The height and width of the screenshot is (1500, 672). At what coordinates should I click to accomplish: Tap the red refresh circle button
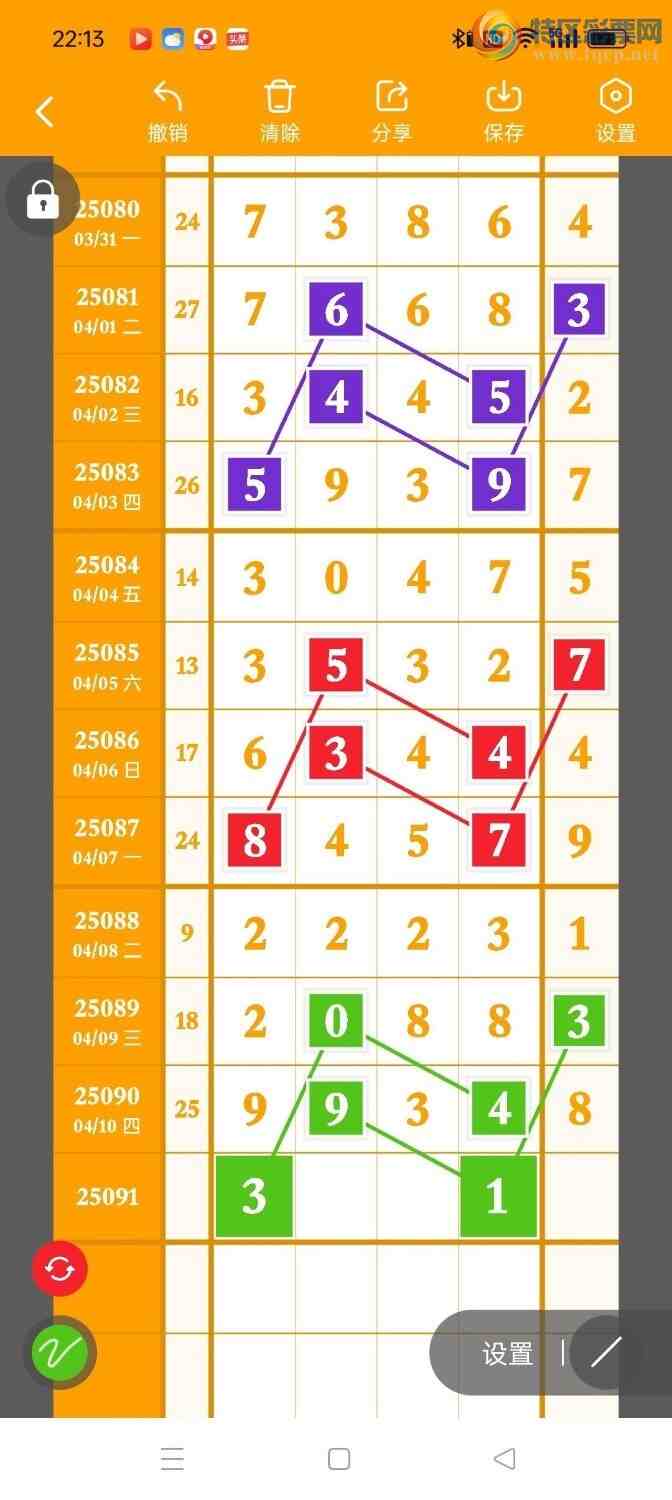pos(60,1269)
